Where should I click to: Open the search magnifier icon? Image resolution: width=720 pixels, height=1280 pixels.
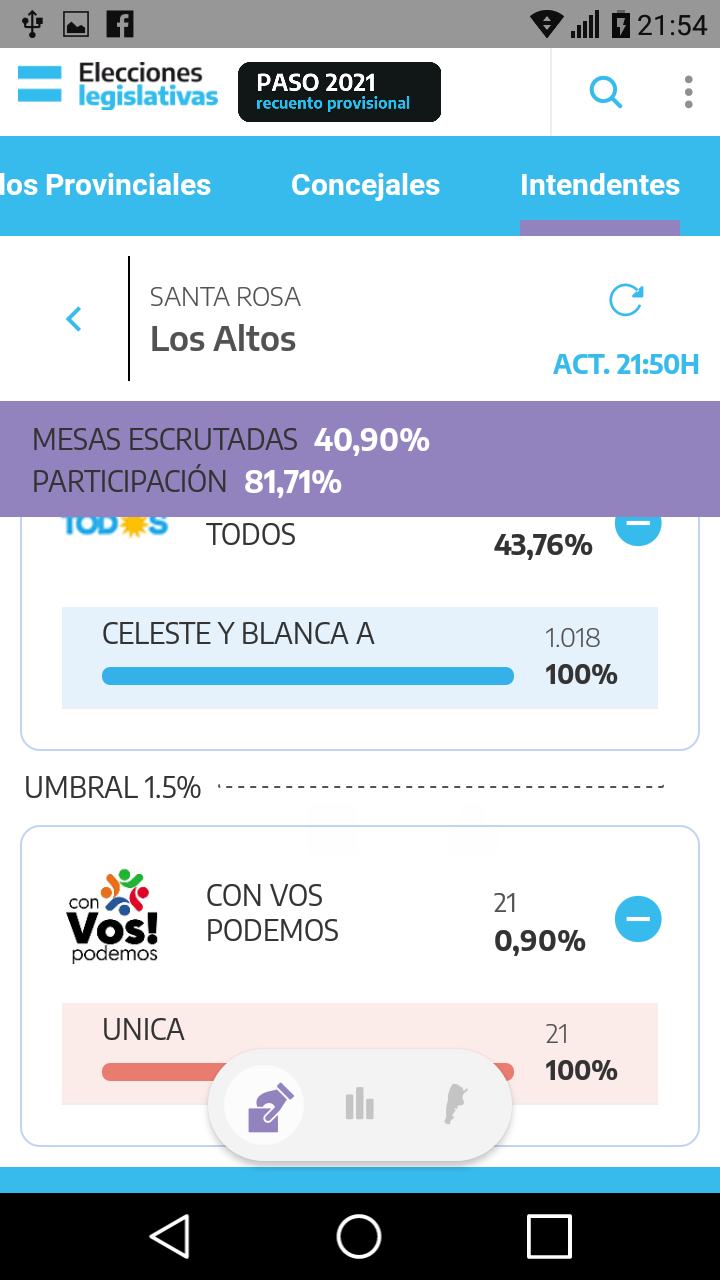605,93
